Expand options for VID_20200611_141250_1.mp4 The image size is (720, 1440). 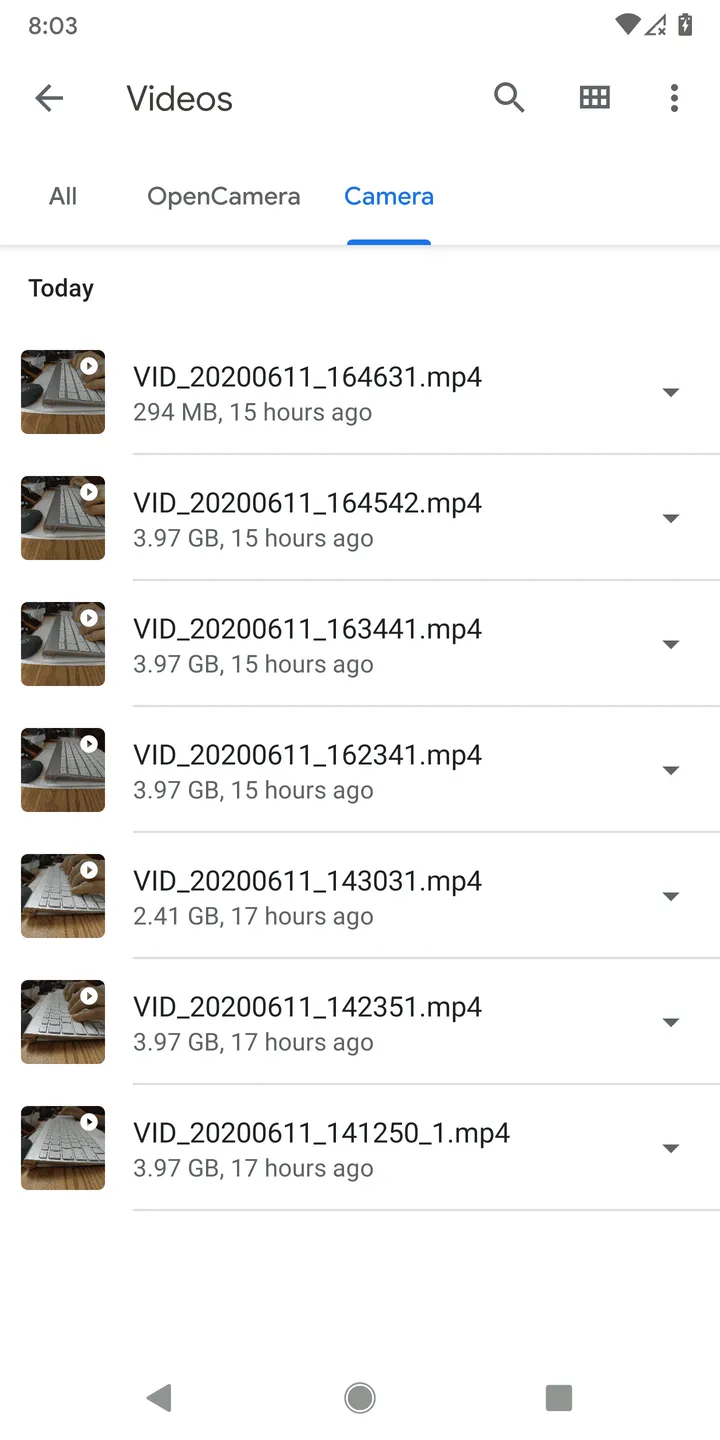click(x=671, y=1148)
